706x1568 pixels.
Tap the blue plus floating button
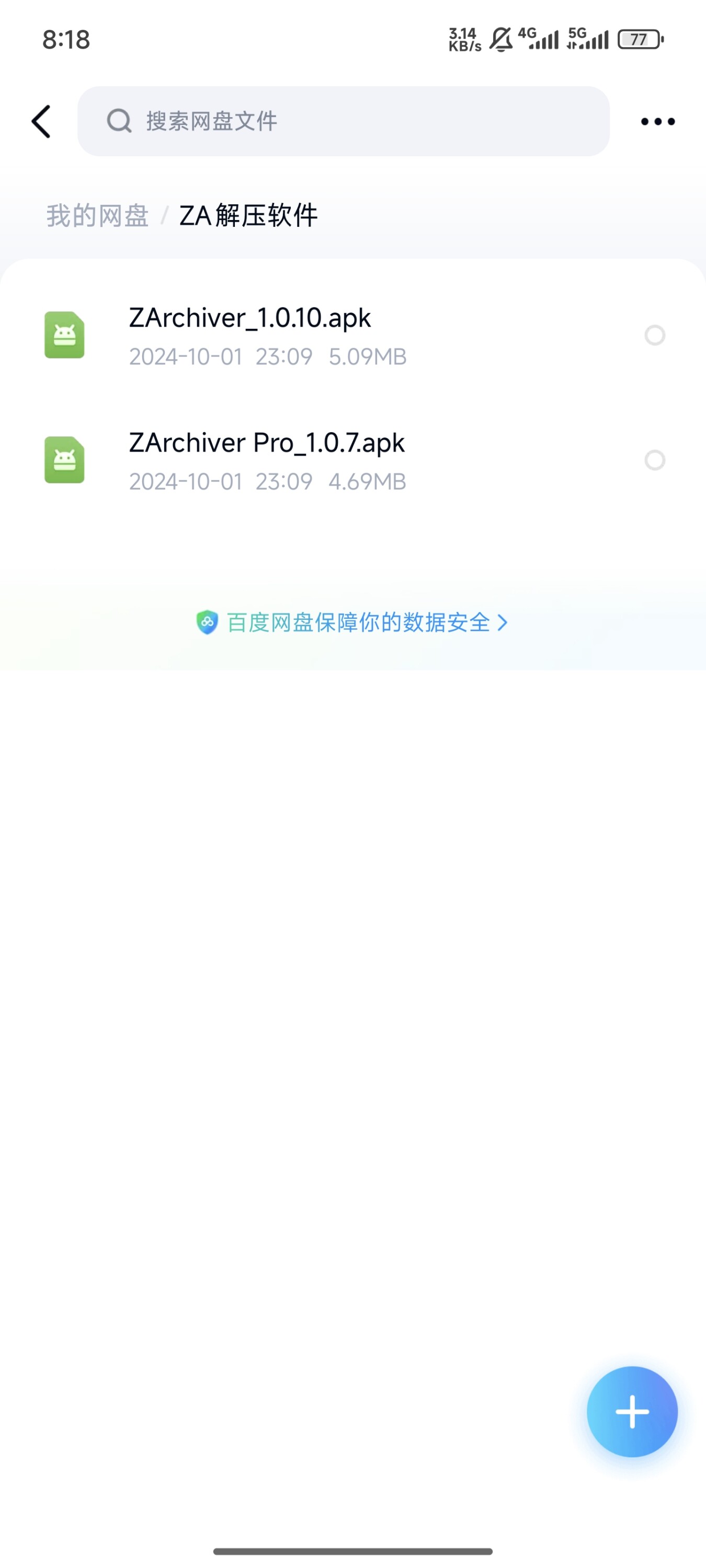click(632, 1411)
